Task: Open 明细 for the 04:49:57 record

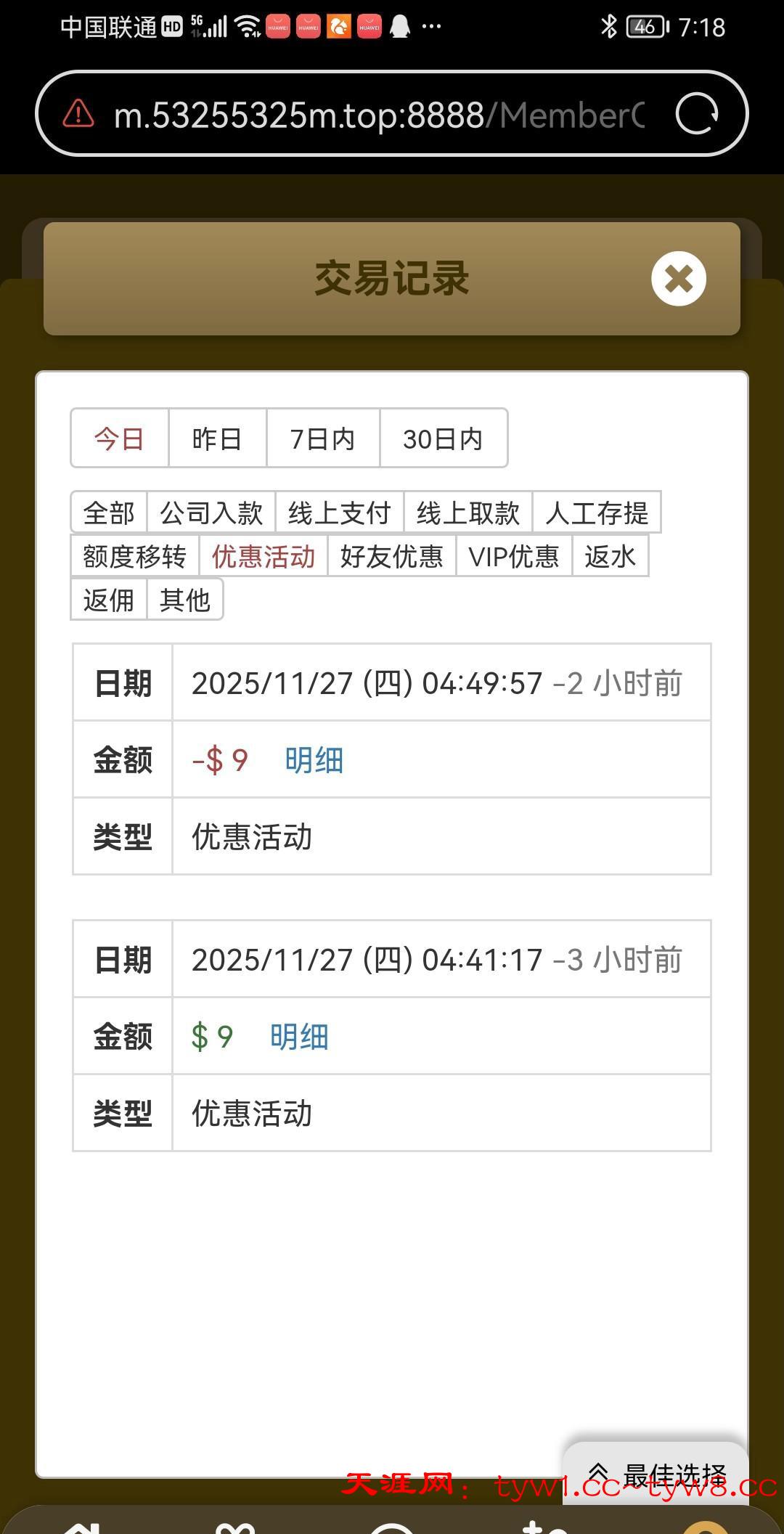Action: pos(314,760)
